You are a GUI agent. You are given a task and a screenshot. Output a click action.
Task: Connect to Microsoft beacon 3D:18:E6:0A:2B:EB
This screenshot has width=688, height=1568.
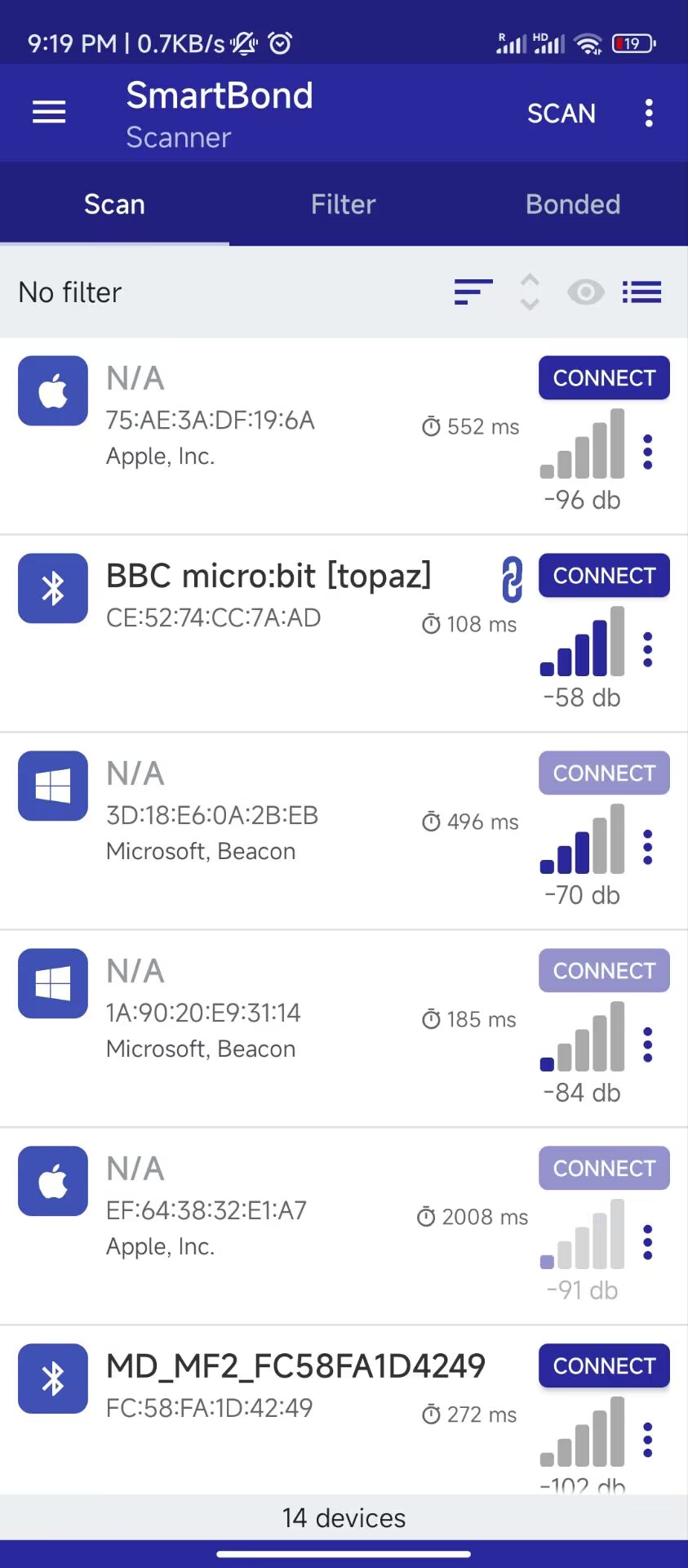tap(604, 773)
